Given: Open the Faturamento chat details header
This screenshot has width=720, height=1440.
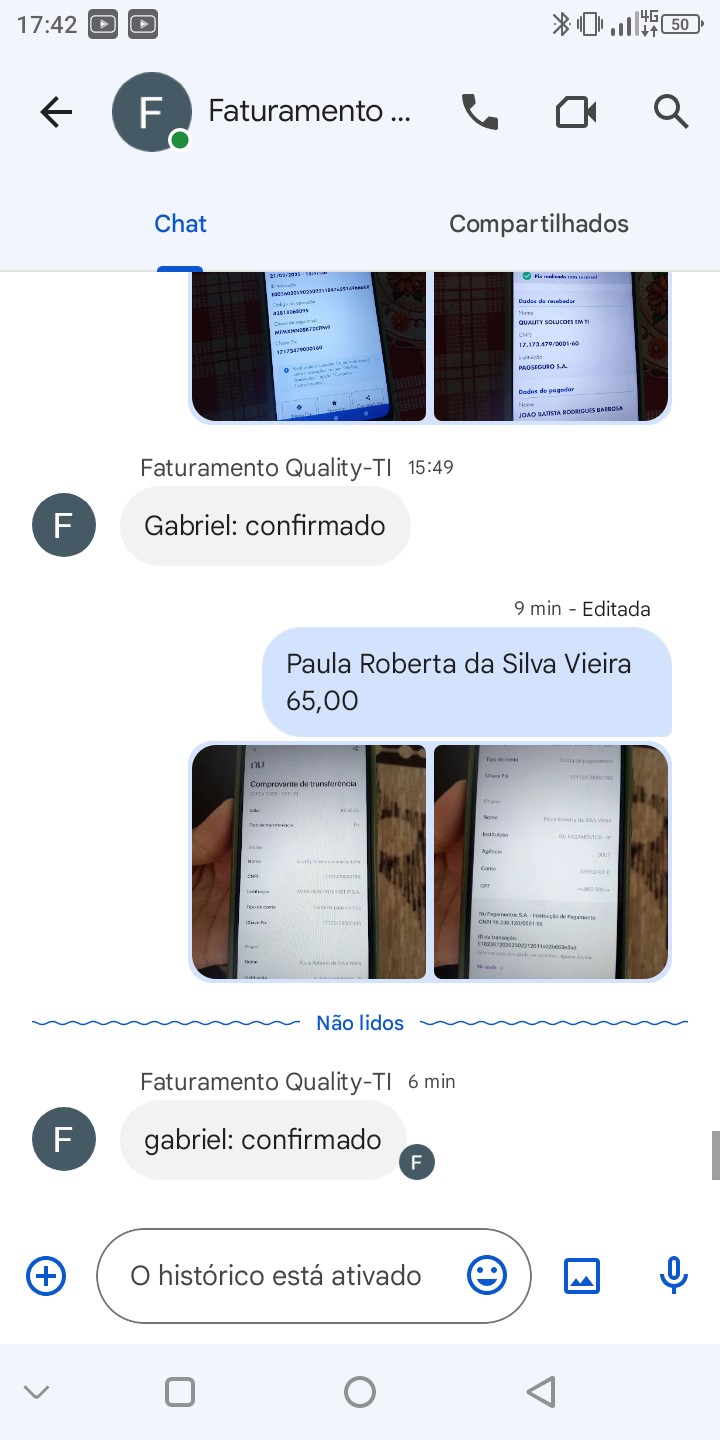Looking at the screenshot, I should (308, 112).
